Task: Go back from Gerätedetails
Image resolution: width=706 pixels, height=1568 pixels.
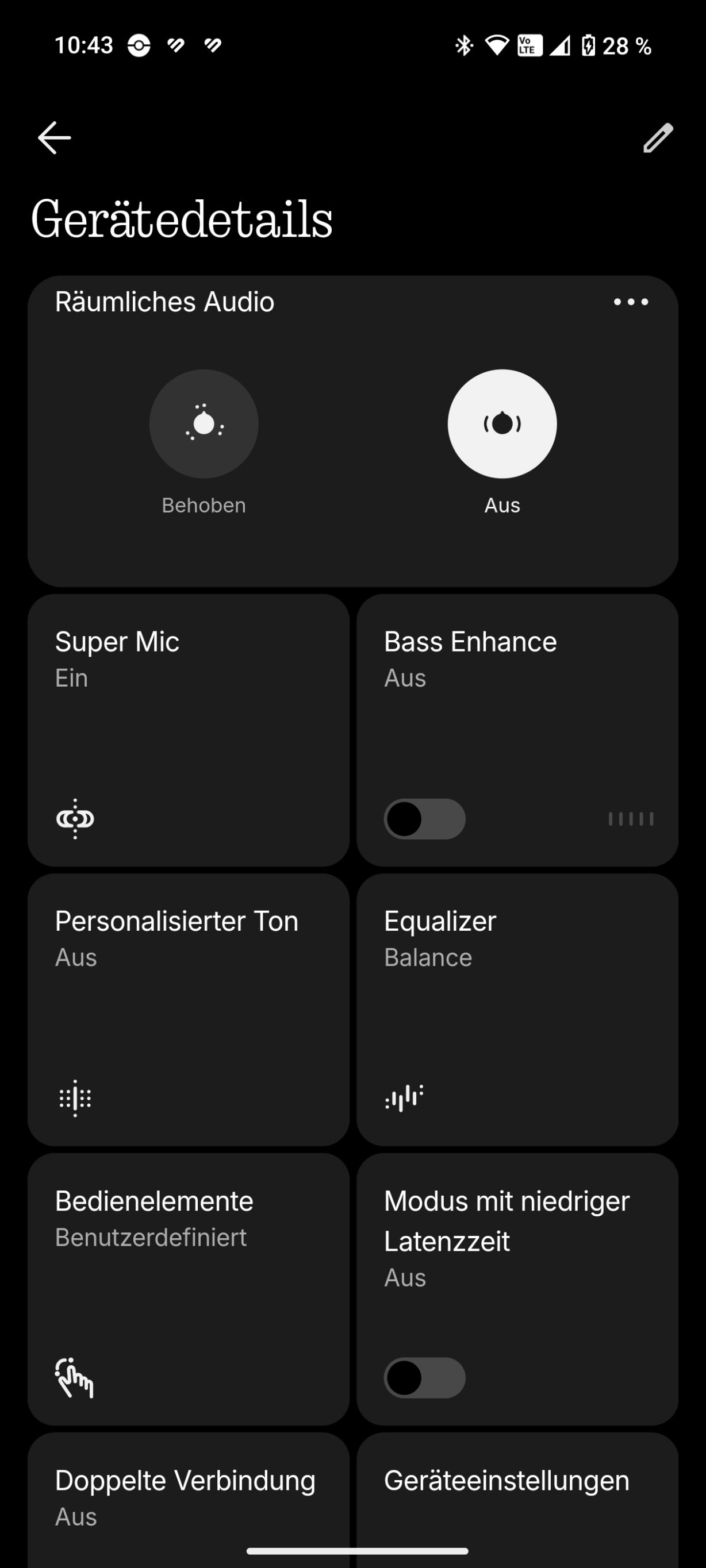Action: (54, 137)
